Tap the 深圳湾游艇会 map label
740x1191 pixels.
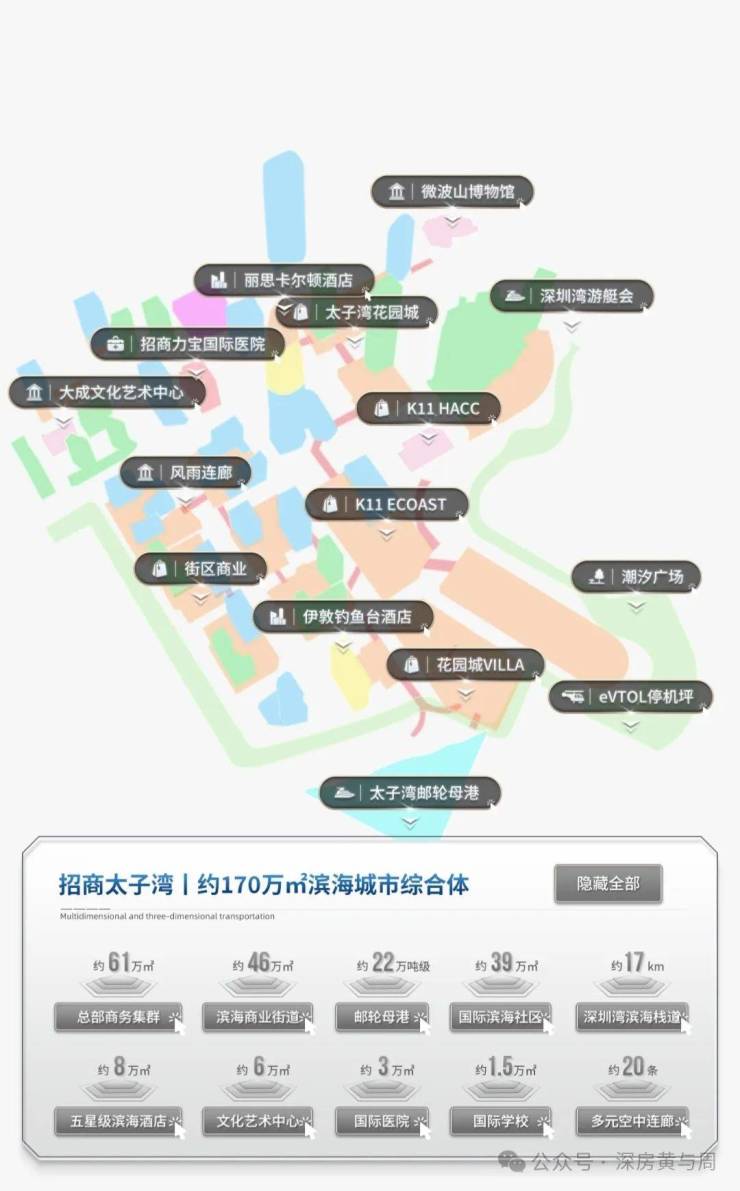click(571, 296)
